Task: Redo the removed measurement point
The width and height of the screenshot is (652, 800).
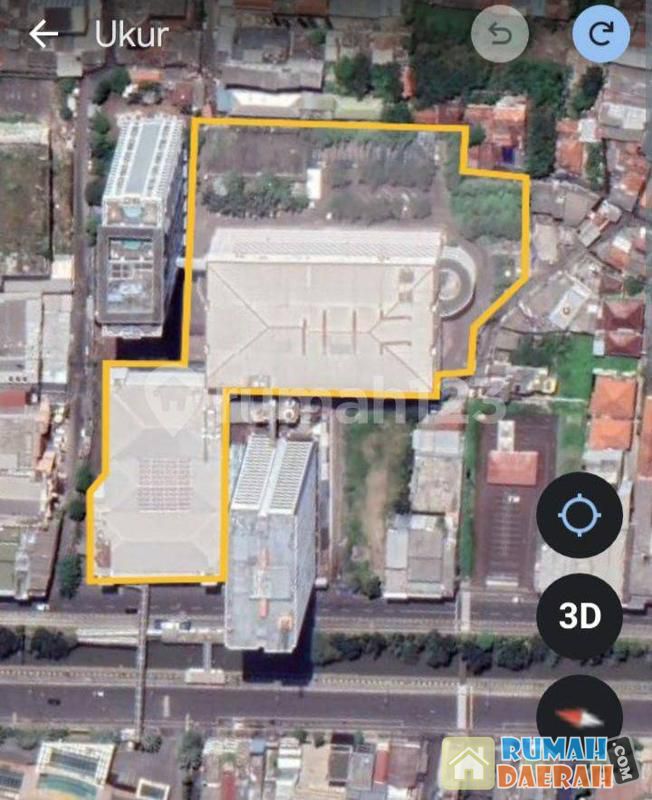Action: (x=601, y=34)
